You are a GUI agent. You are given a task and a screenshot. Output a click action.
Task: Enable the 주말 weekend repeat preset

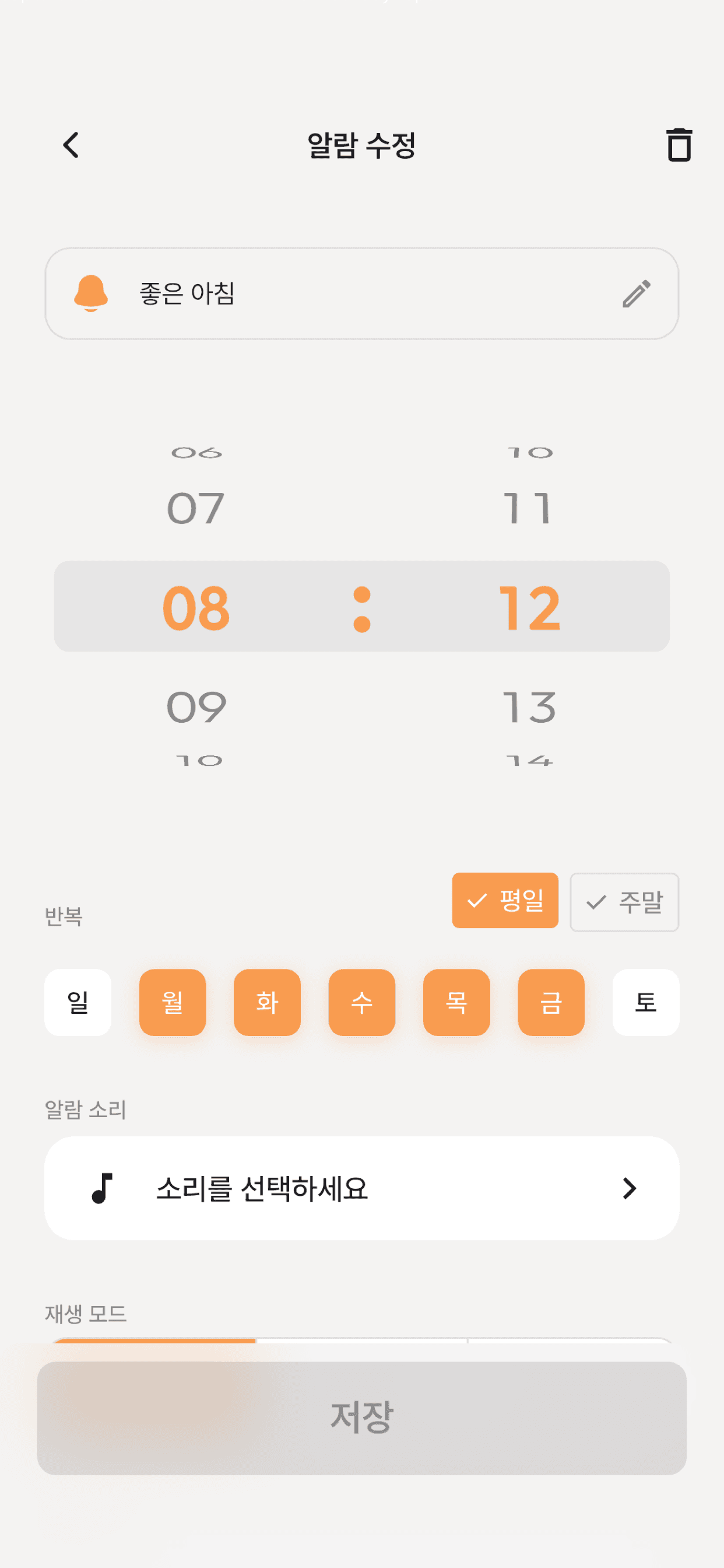pyautogui.click(x=624, y=902)
